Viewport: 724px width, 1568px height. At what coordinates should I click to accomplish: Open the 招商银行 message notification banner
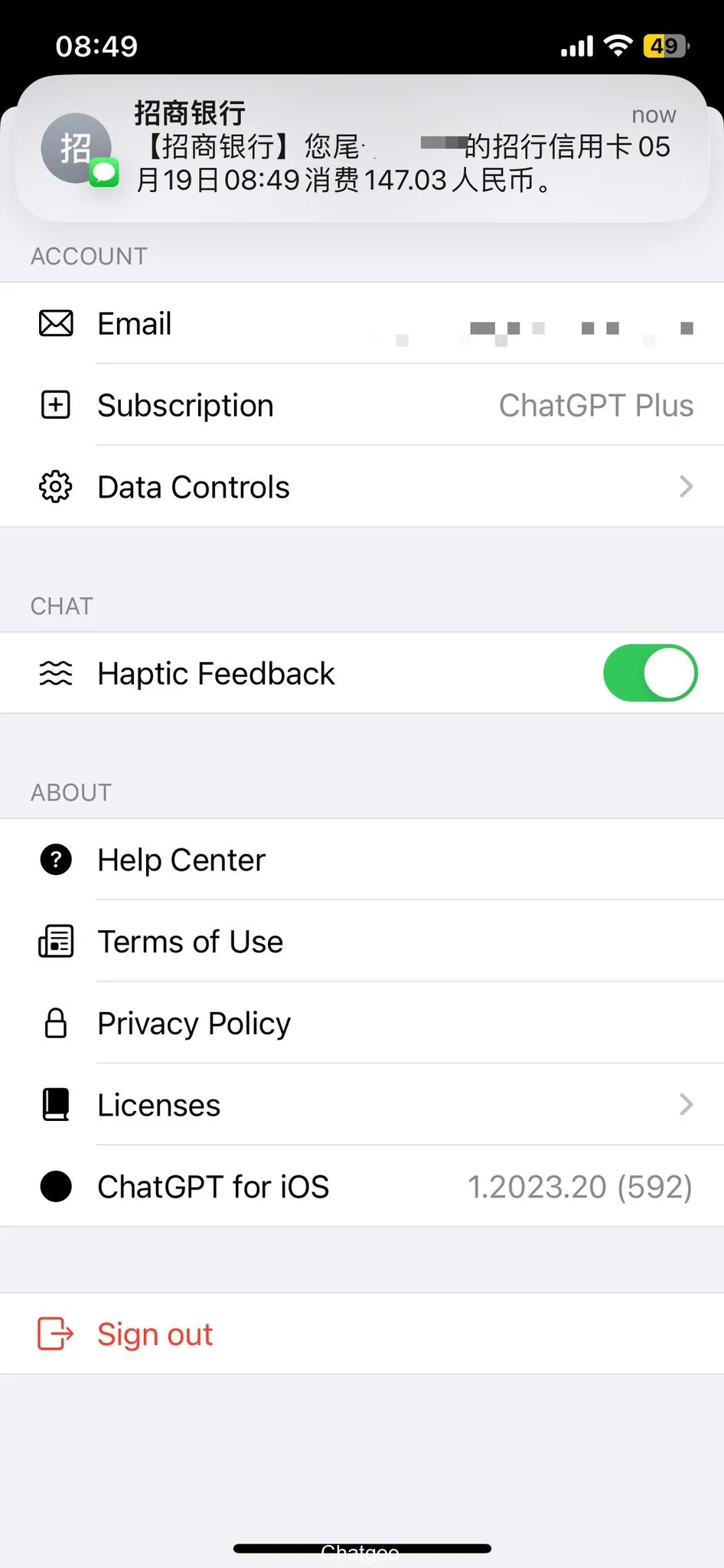tap(361, 149)
